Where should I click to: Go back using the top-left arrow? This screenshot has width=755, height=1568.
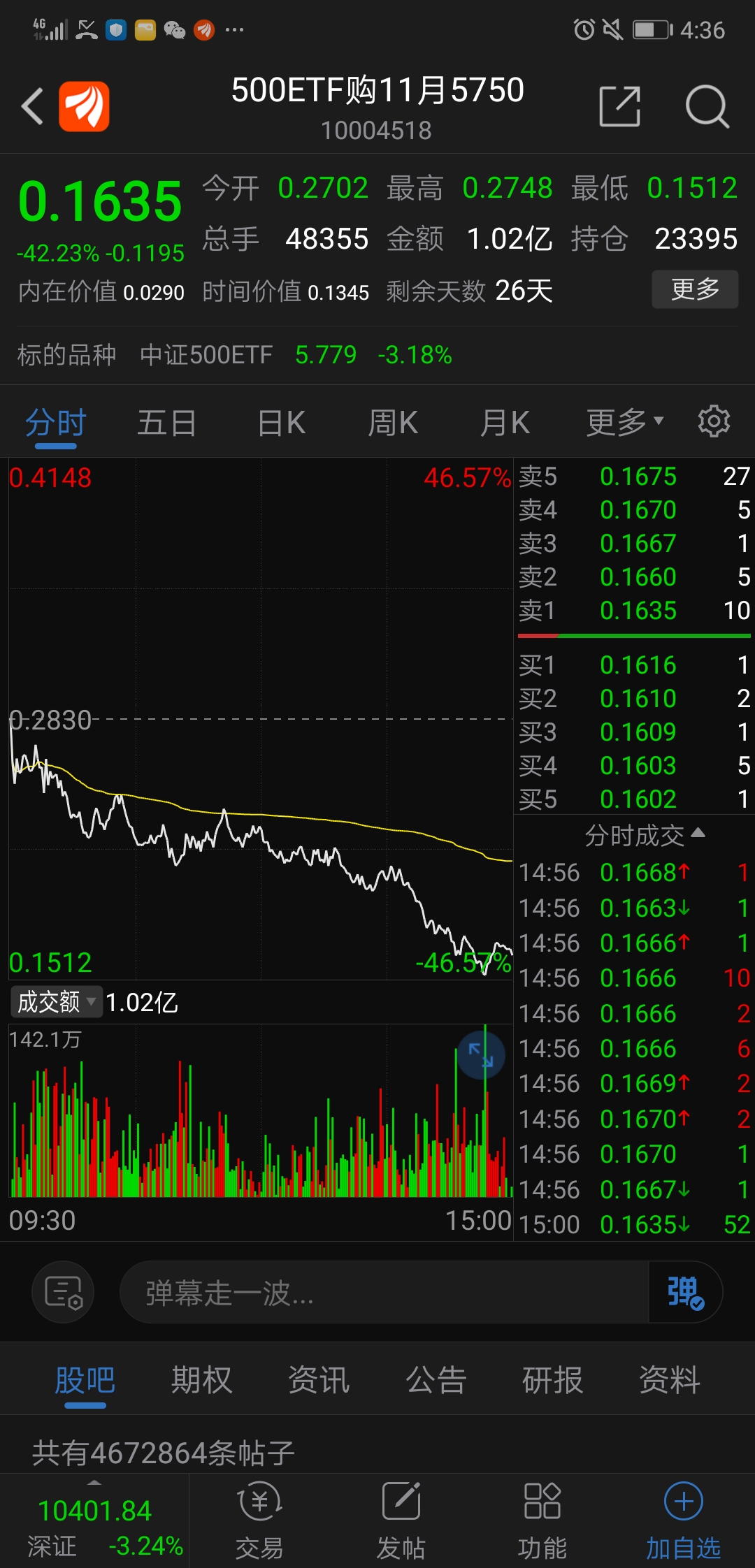(x=32, y=106)
